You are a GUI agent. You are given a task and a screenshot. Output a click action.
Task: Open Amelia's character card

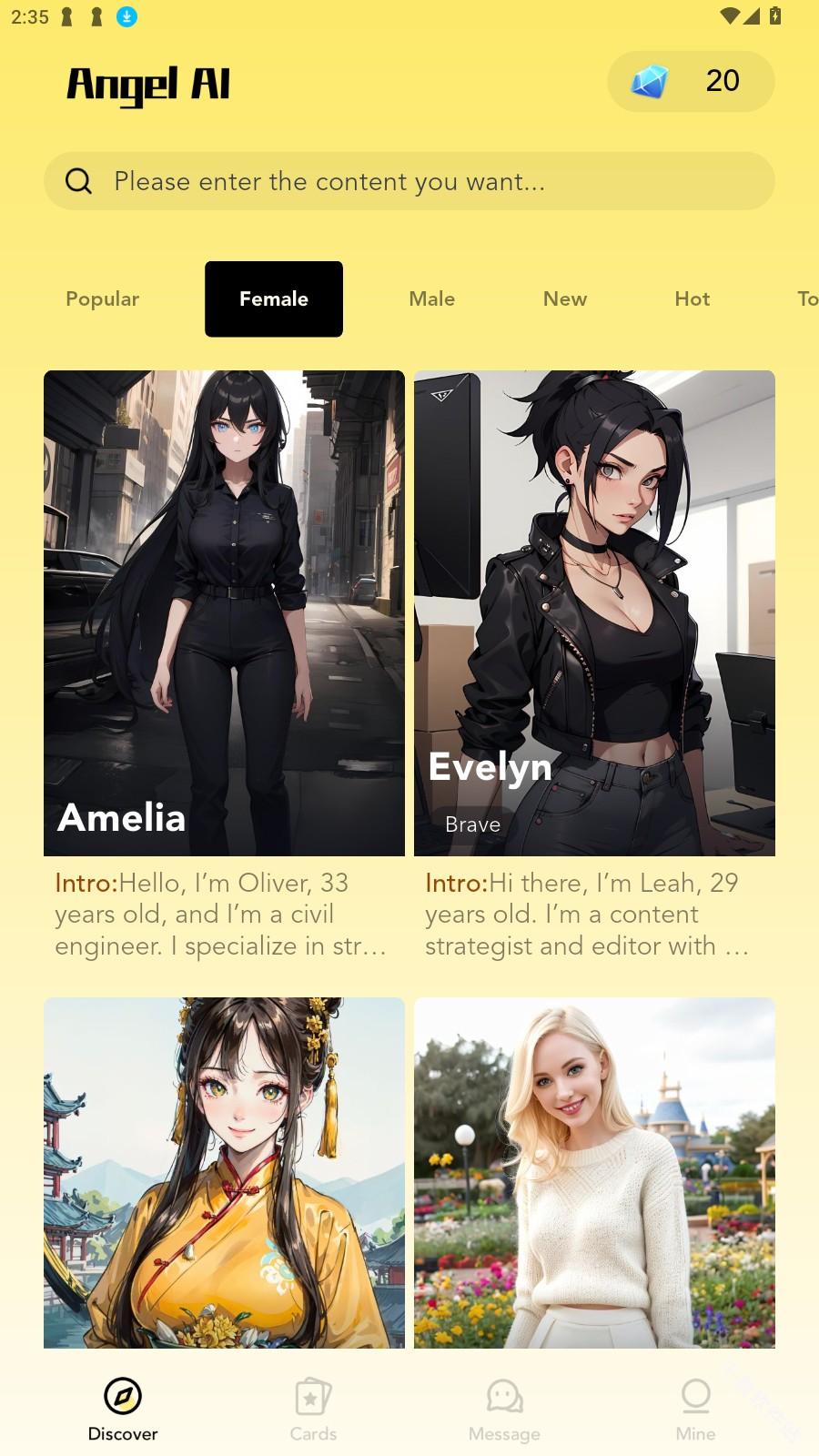click(224, 612)
